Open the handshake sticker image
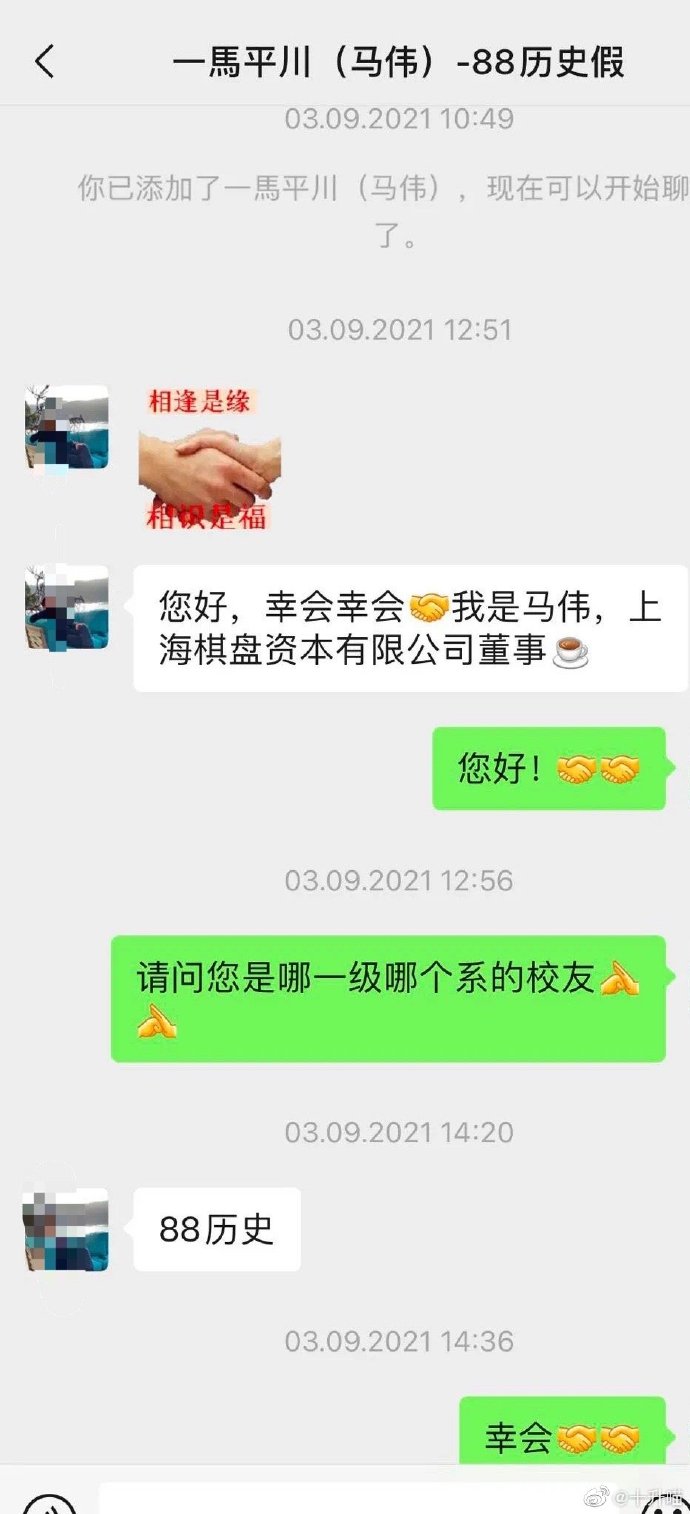This screenshot has width=690, height=1514. point(209,459)
